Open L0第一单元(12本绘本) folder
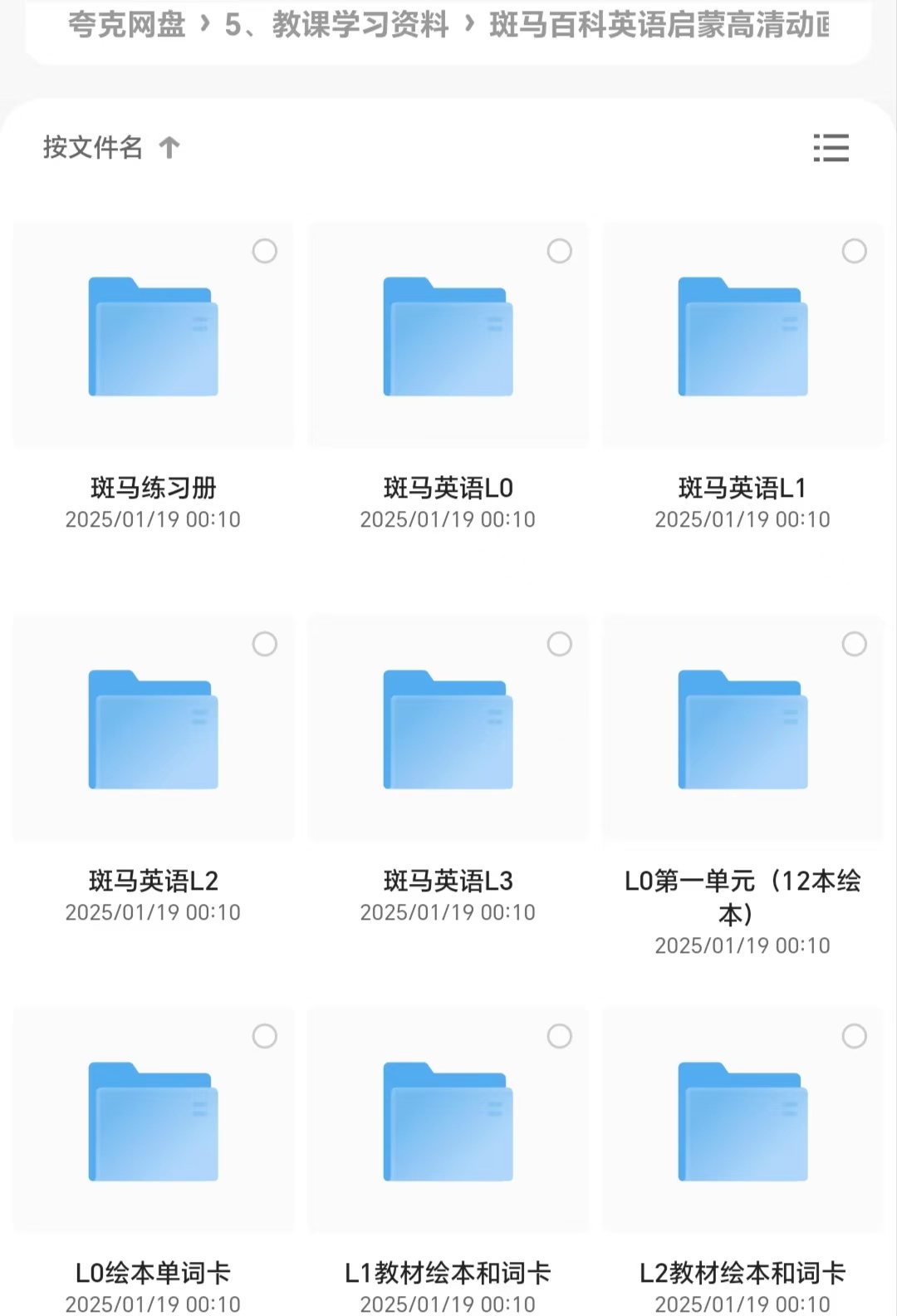The height and width of the screenshot is (1316, 897). point(743,729)
